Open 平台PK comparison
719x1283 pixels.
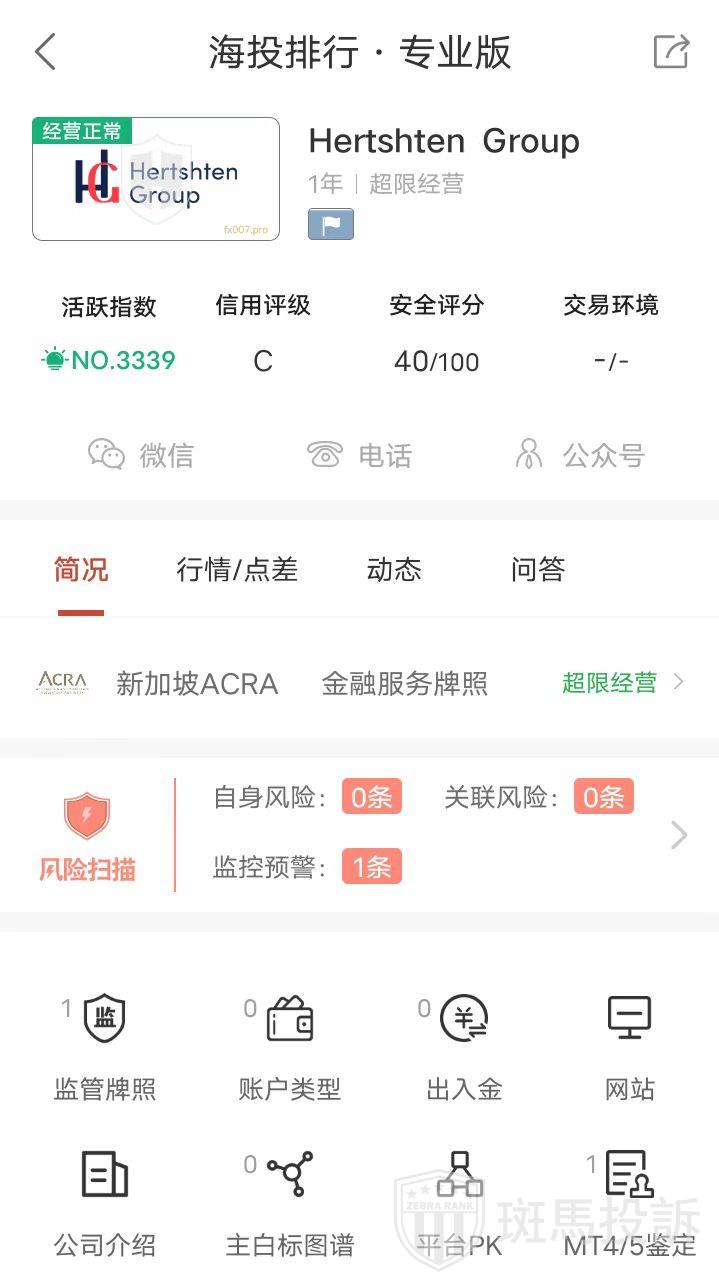point(460,1204)
